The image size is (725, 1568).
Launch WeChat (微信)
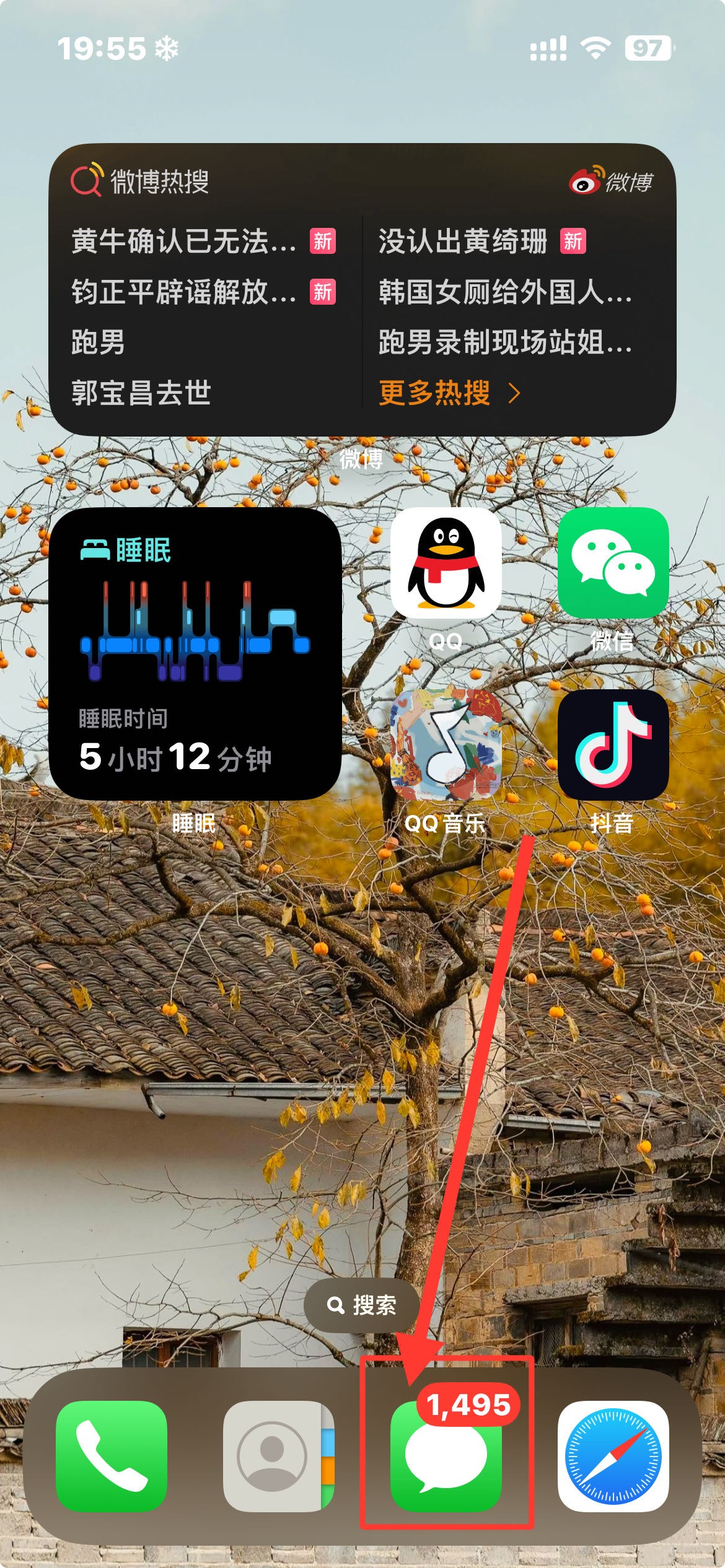coord(613,563)
